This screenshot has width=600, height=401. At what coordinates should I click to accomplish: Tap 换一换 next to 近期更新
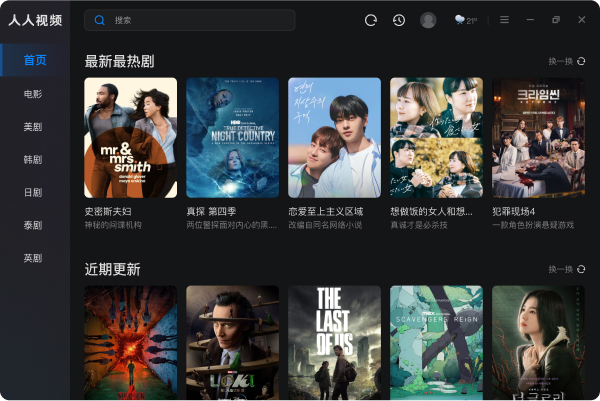click(x=566, y=270)
